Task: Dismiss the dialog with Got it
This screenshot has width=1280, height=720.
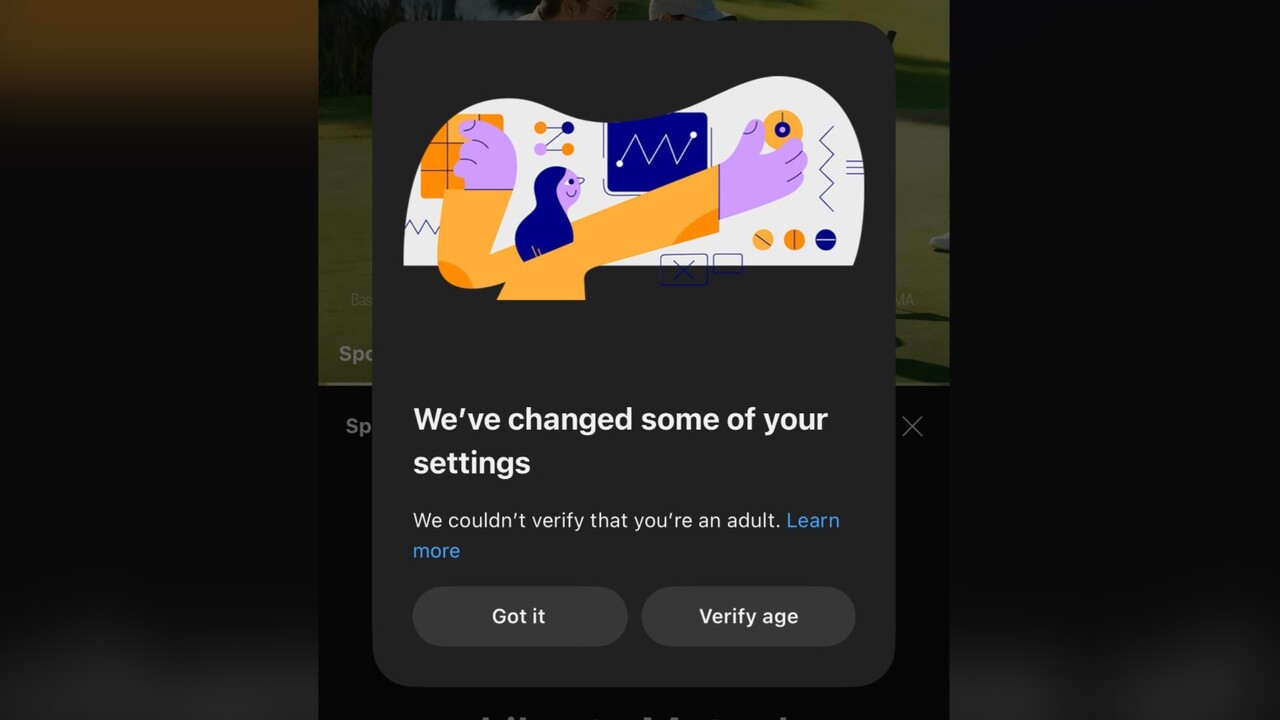Action: 519,616
